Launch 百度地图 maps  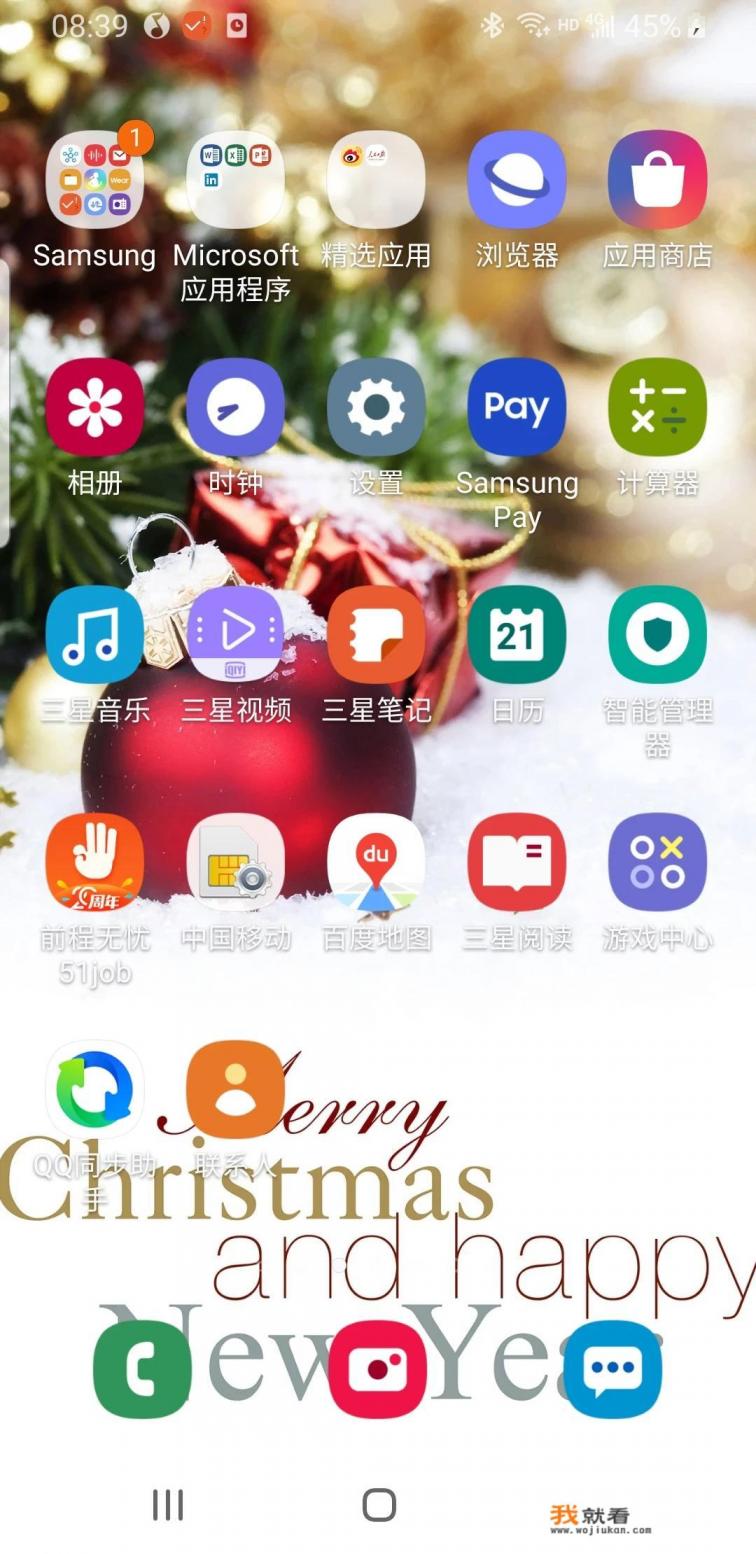click(x=376, y=862)
